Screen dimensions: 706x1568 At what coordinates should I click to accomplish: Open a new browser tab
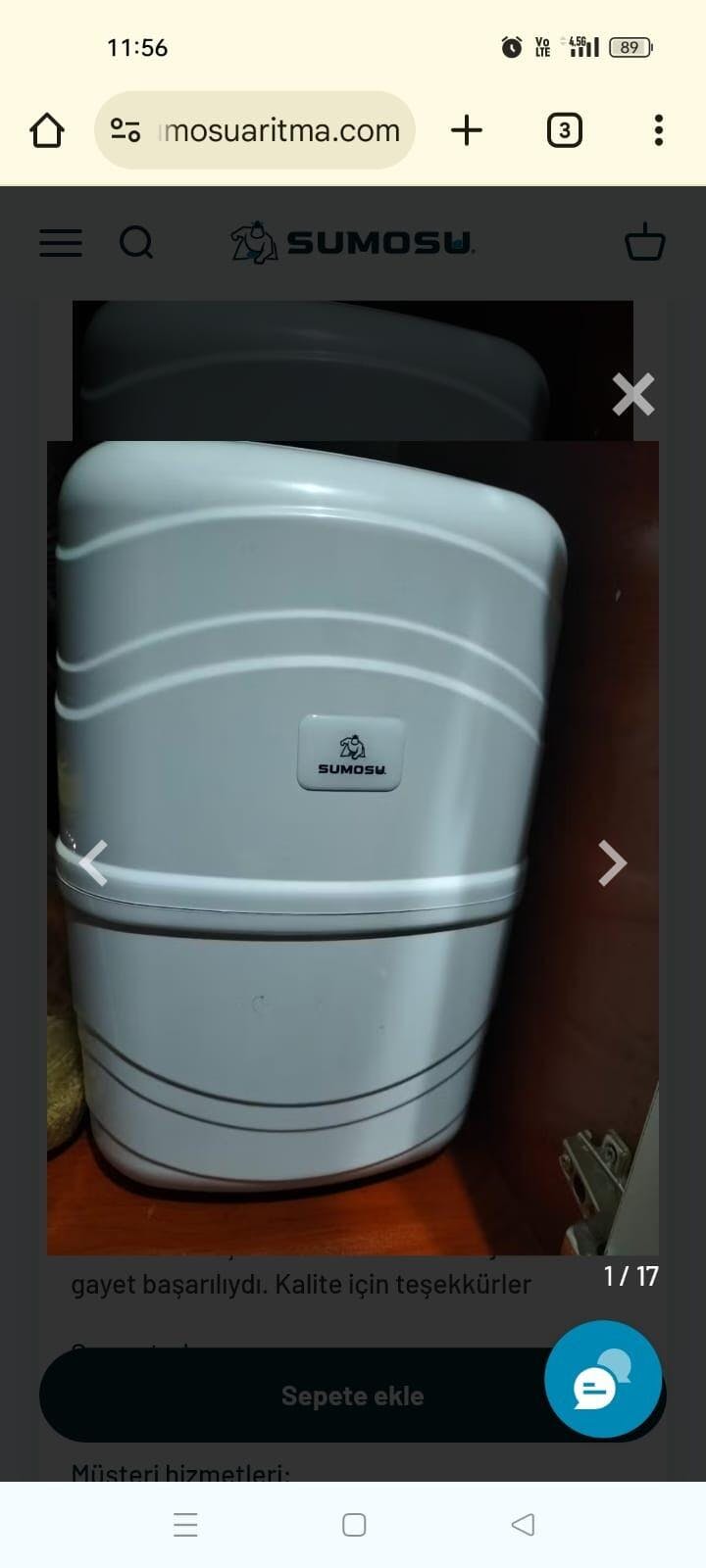(x=467, y=130)
